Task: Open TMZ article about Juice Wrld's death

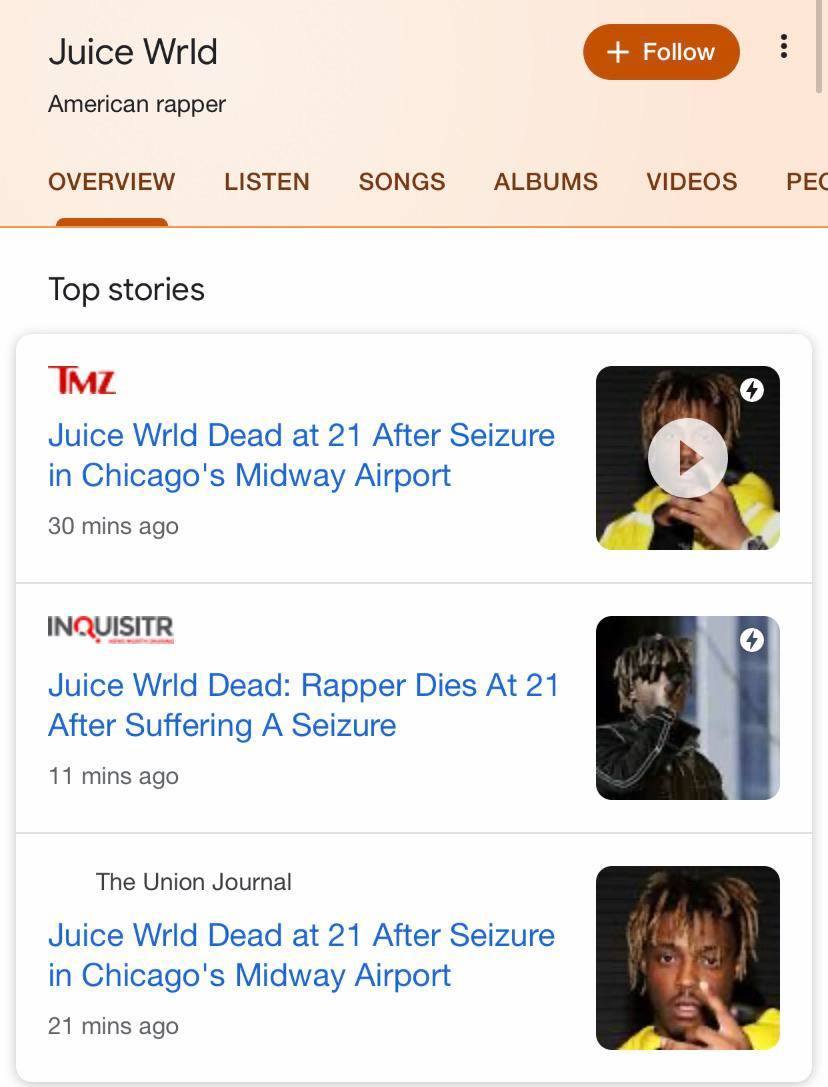Action: pos(300,455)
